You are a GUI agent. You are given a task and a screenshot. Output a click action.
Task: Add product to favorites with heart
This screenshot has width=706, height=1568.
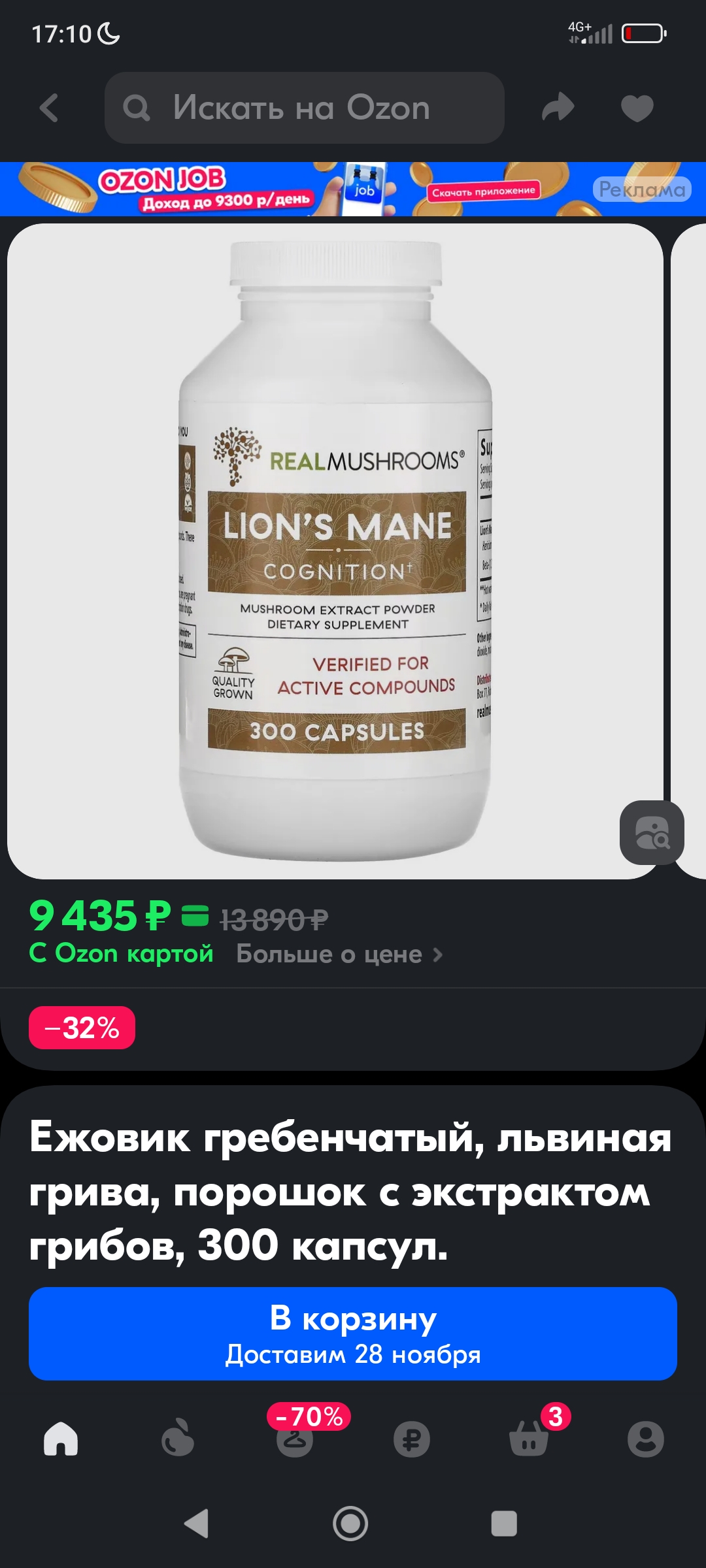click(637, 108)
